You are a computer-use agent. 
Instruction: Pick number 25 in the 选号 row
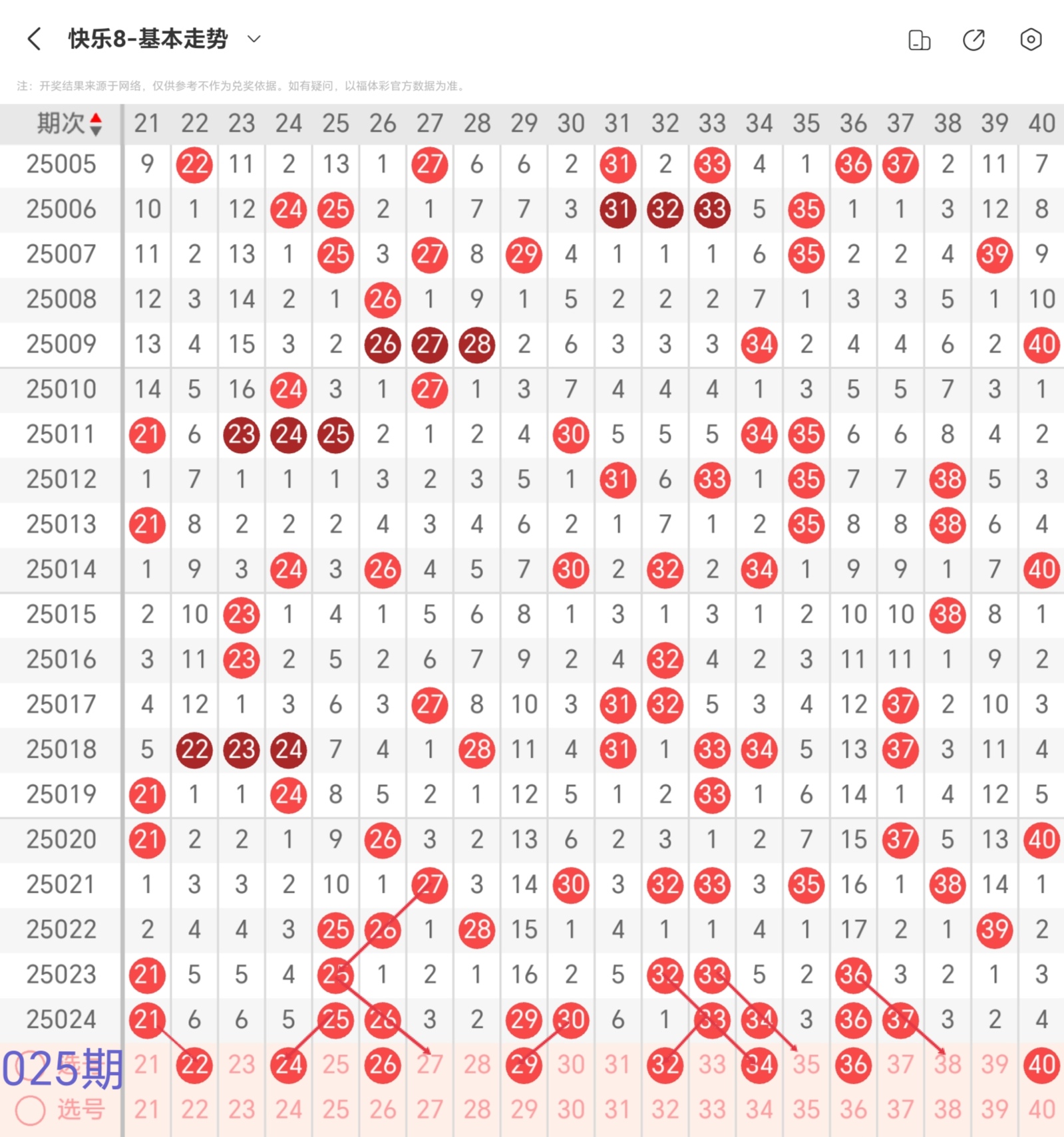(x=335, y=1110)
